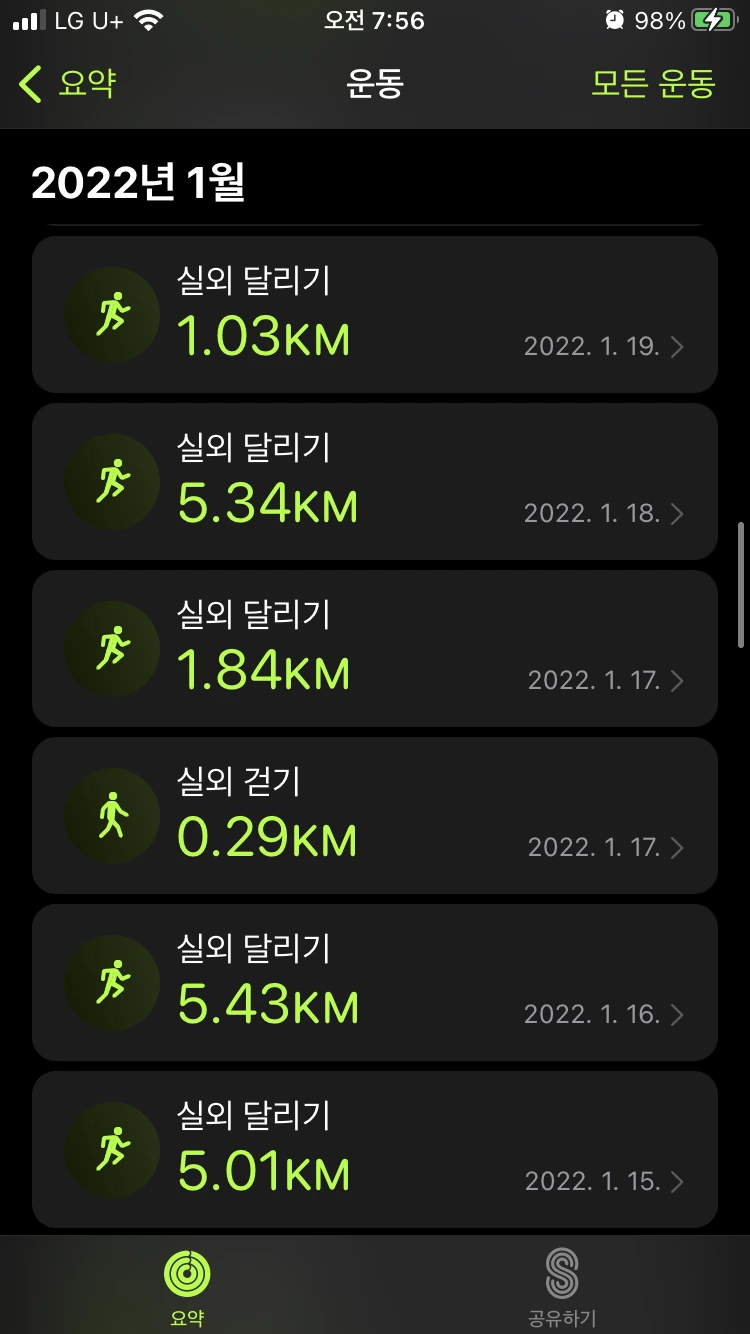Viewport: 750px width, 1334px height.
Task: Open the 1.03KM run from 2022. 1. 19.
Action: point(375,315)
